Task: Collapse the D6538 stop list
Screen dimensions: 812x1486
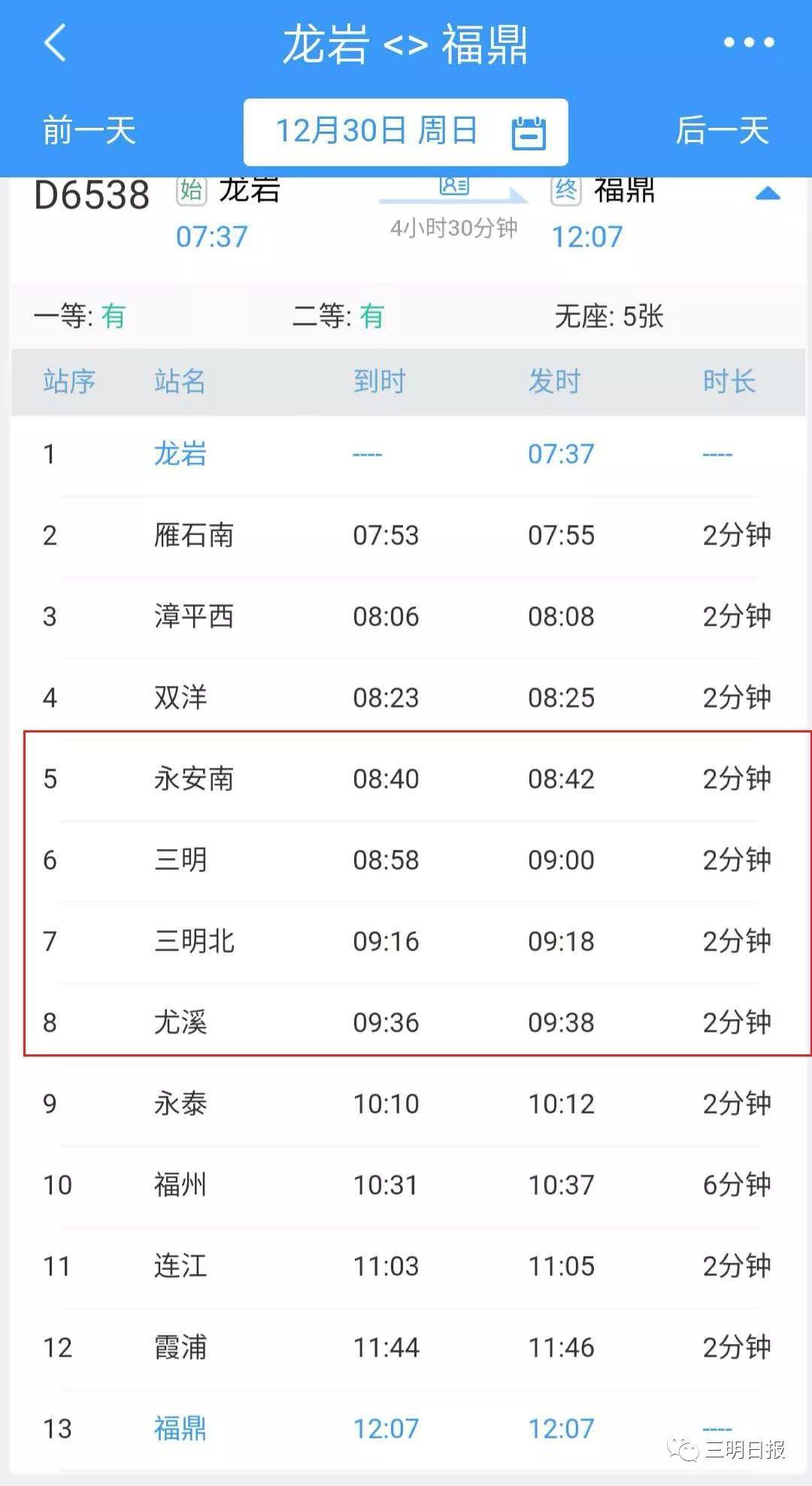Action: [767, 195]
